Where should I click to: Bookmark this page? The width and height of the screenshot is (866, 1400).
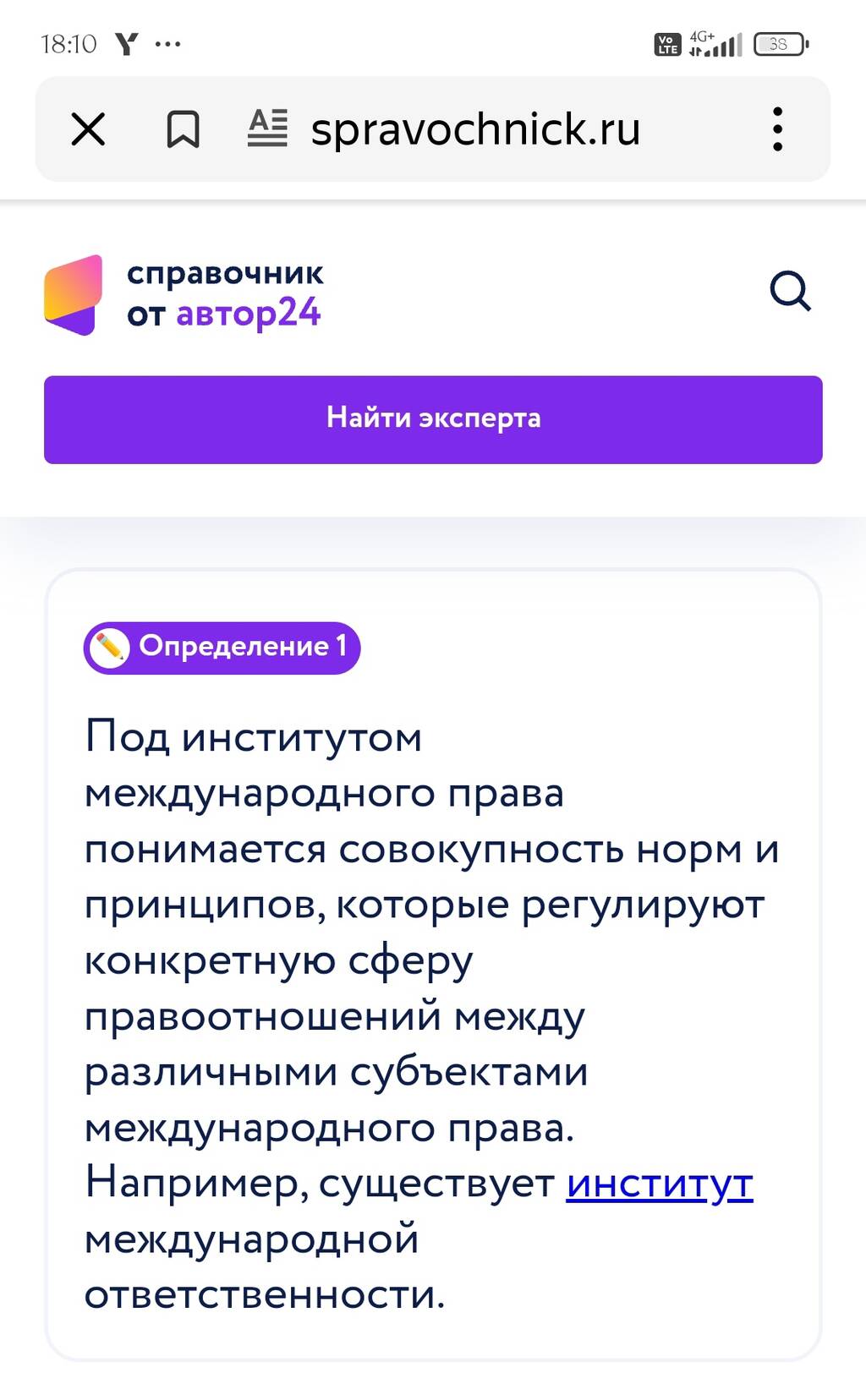click(183, 129)
